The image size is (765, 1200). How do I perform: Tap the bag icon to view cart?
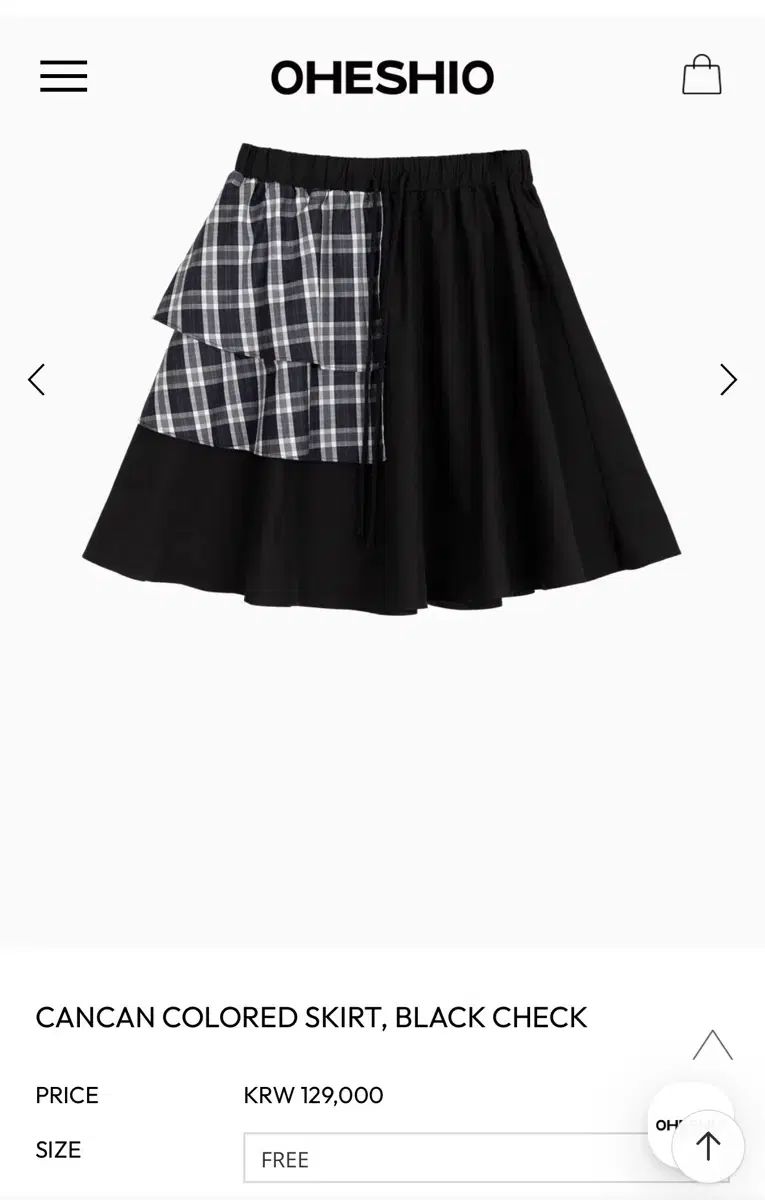coord(703,75)
